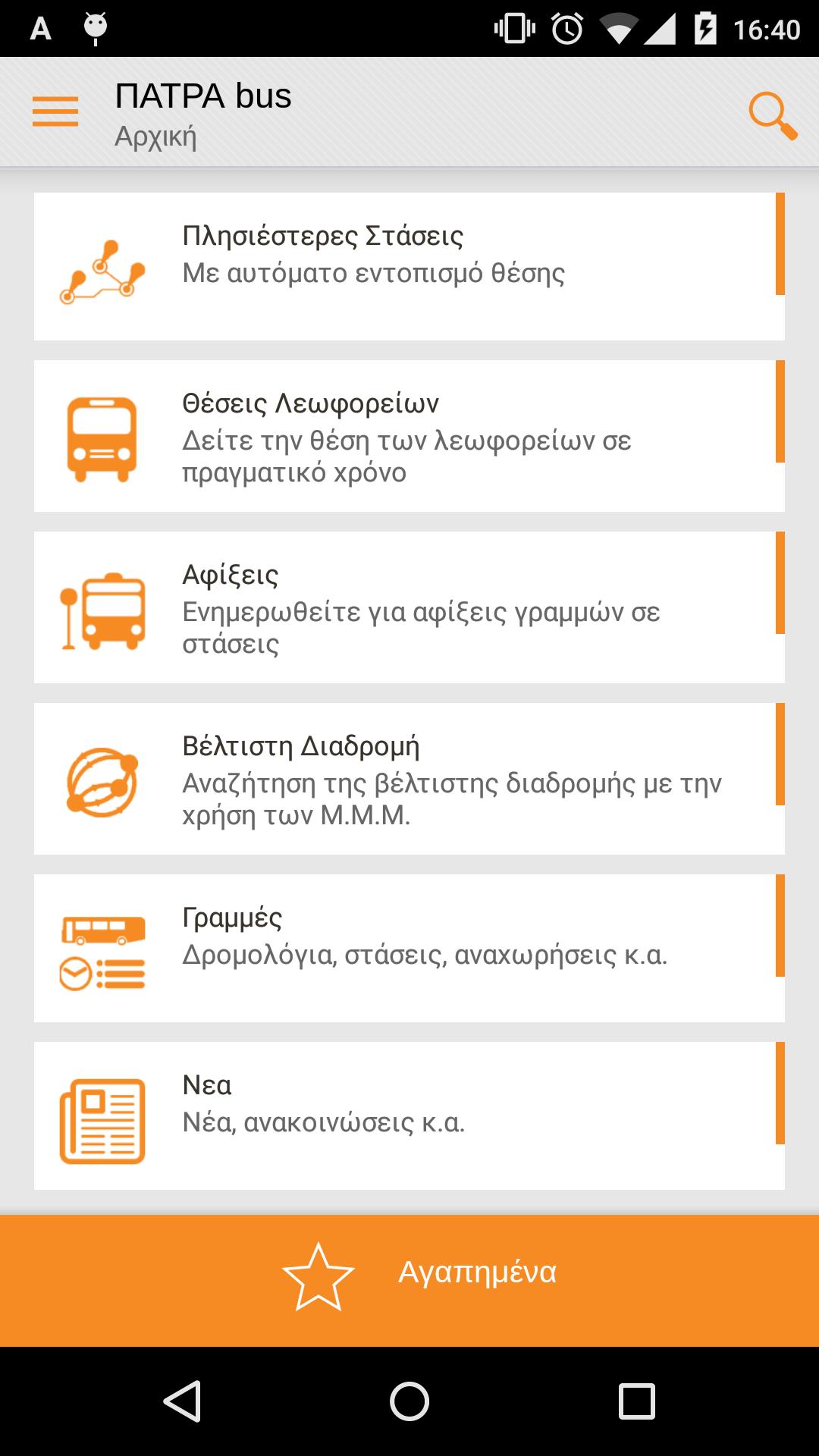Open the Θέσεις Λεωφορείων card

[409, 438]
